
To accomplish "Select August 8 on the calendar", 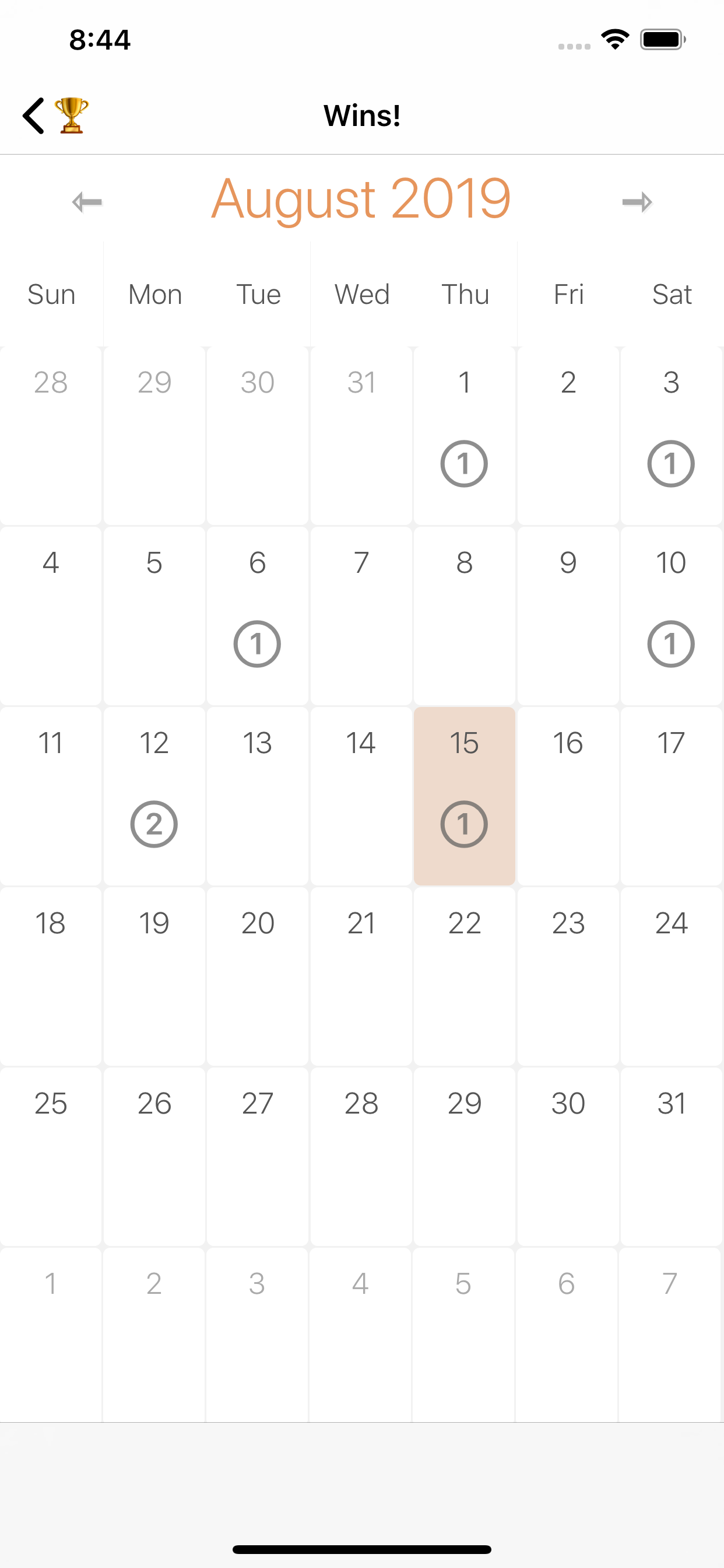I will tap(464, 616).
